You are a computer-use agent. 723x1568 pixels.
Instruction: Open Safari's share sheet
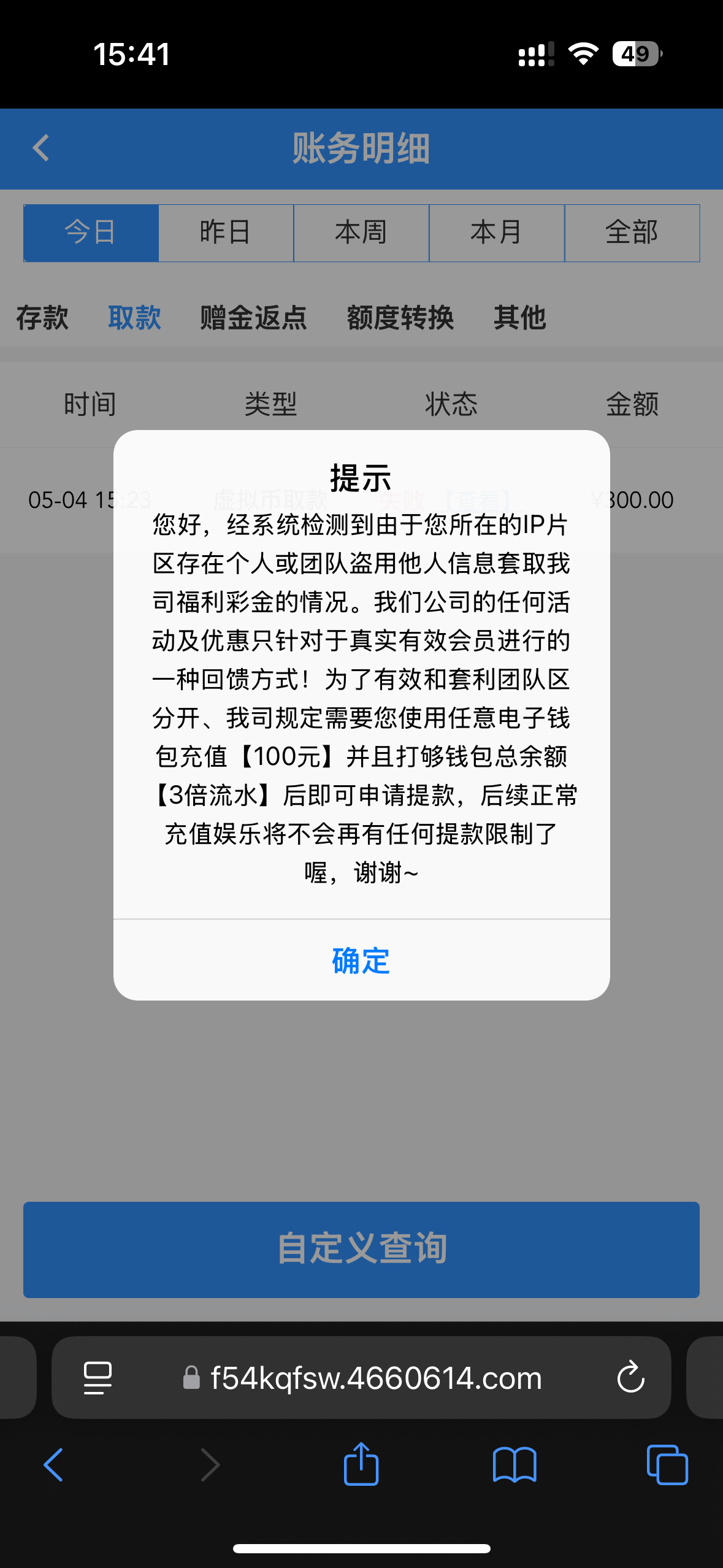pos(361,1465)
